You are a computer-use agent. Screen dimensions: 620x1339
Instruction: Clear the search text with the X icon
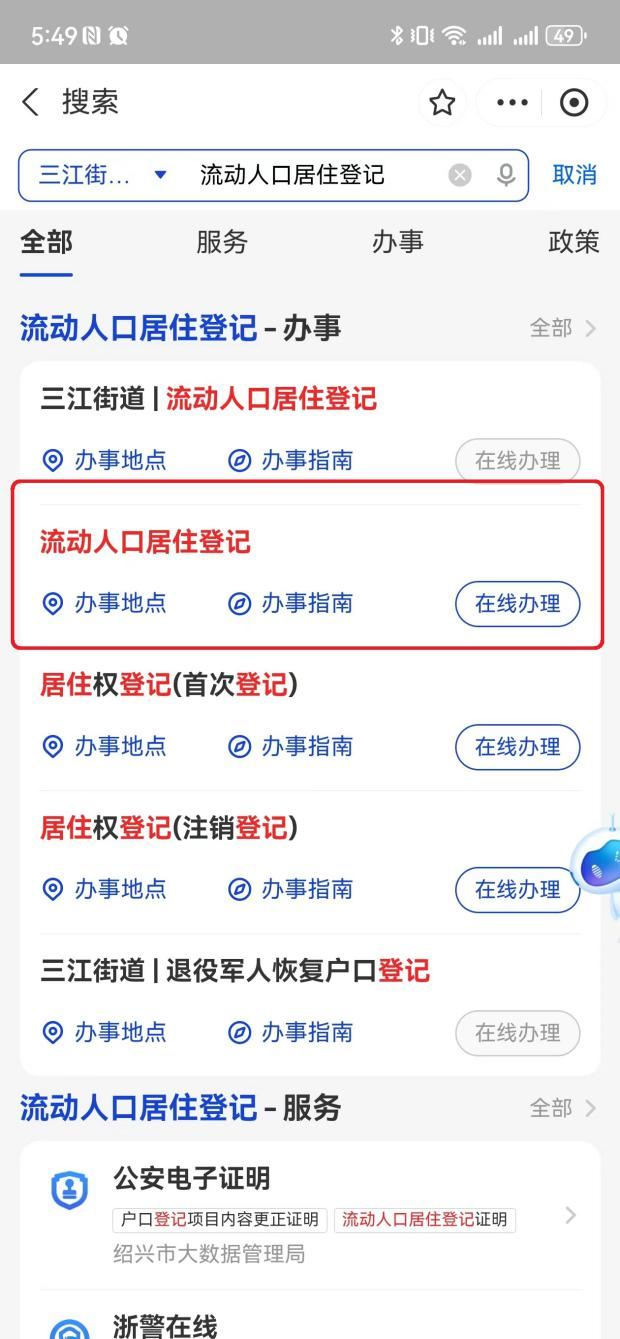point(460,176)
